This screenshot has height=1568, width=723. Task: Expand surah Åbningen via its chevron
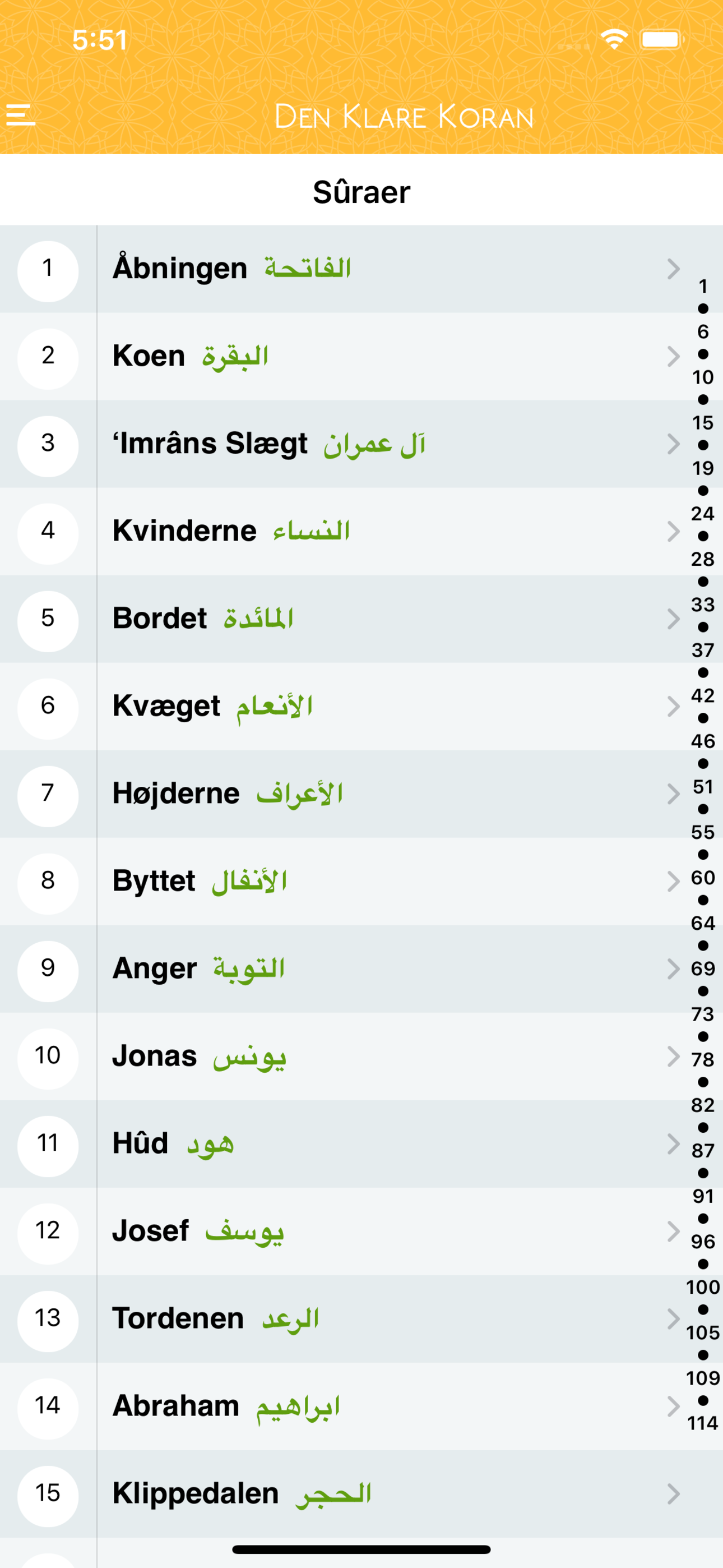click(x=674, y=270)
